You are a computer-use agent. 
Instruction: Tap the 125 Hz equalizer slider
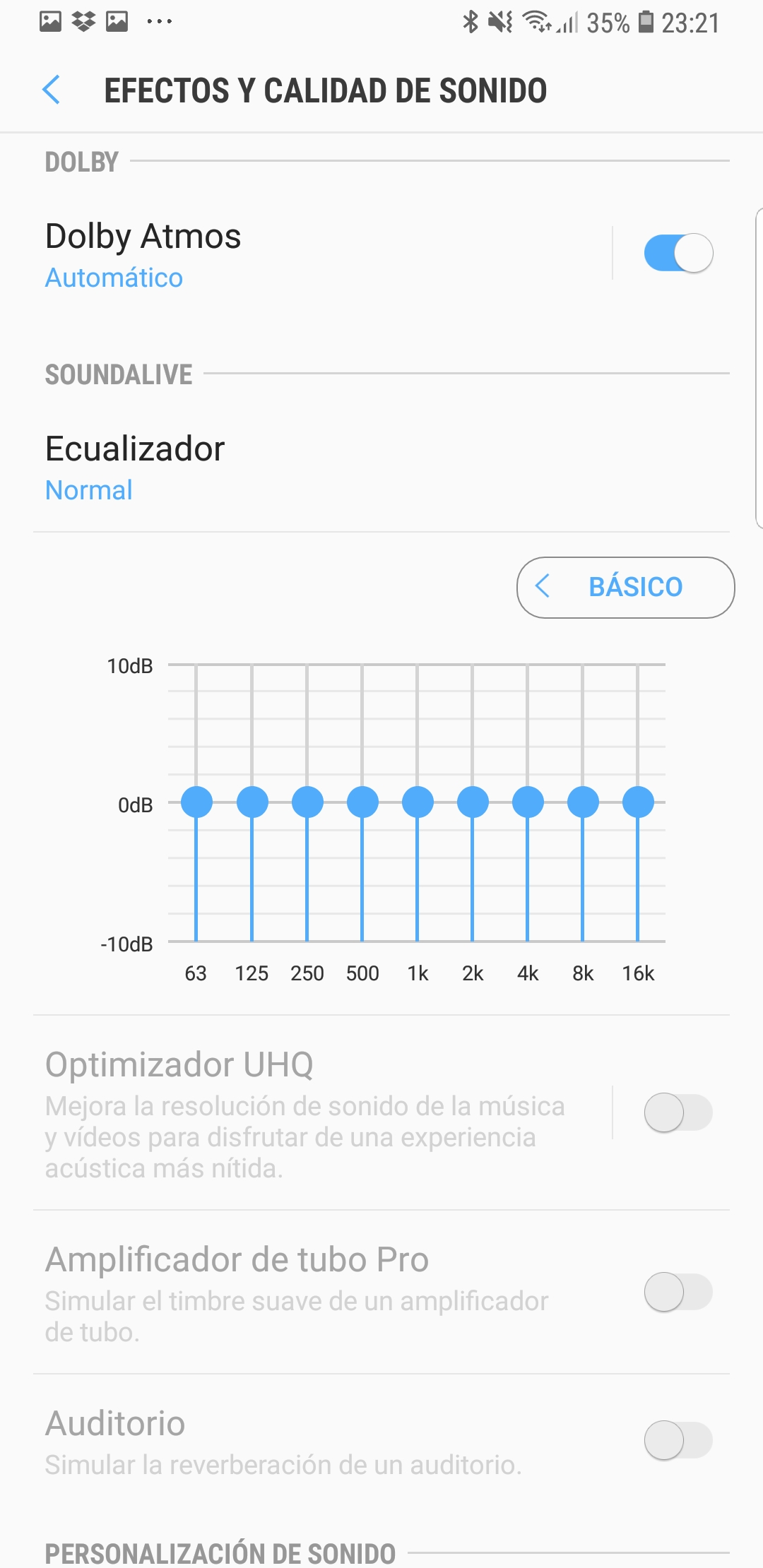click(x=252, y=802)
